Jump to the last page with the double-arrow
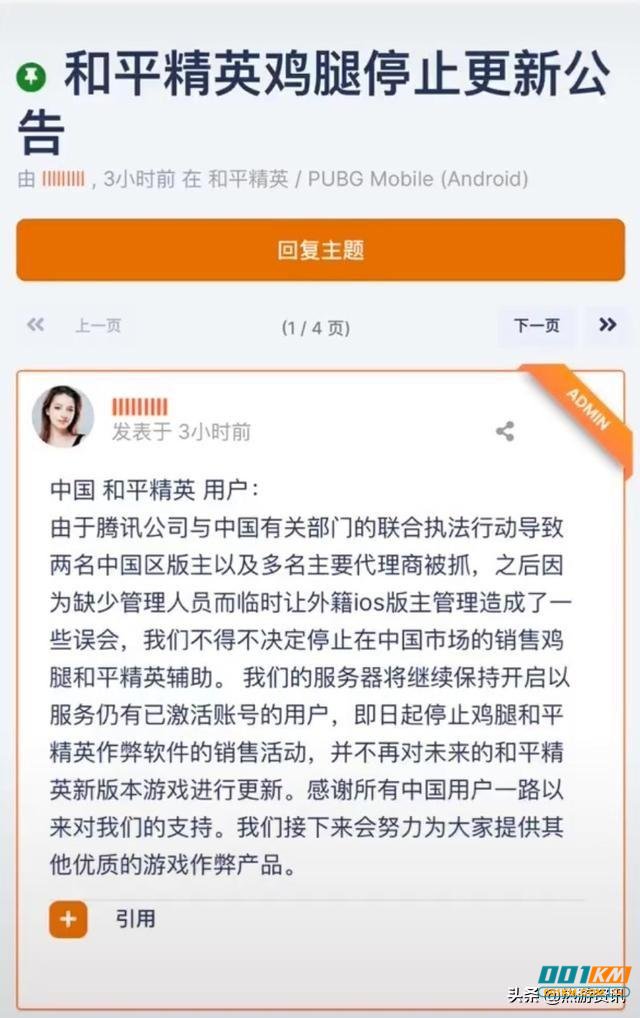The width and height of the screenshot is (640, 1018). click(607, 325)
